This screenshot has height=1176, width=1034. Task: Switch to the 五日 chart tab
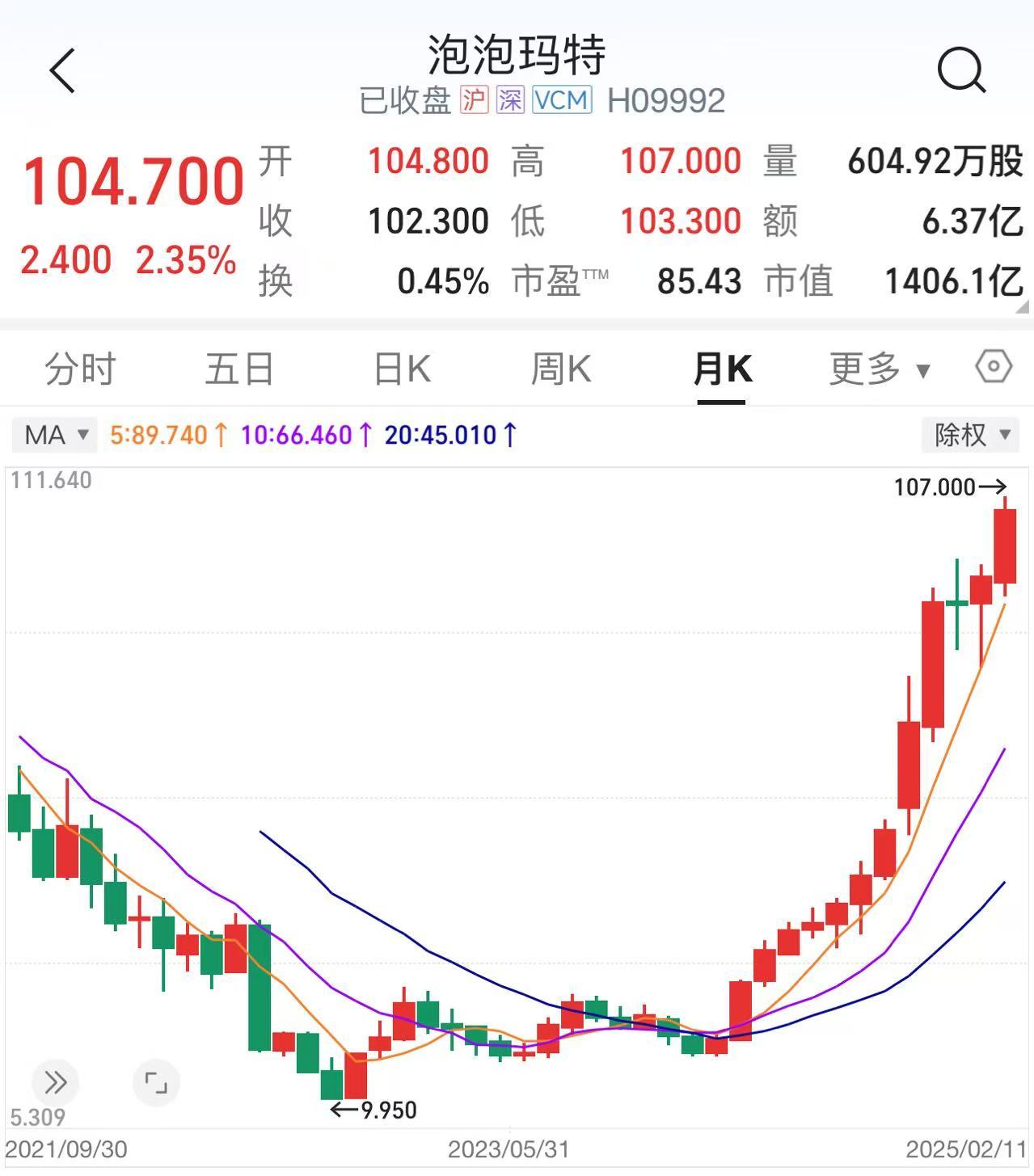239,369
